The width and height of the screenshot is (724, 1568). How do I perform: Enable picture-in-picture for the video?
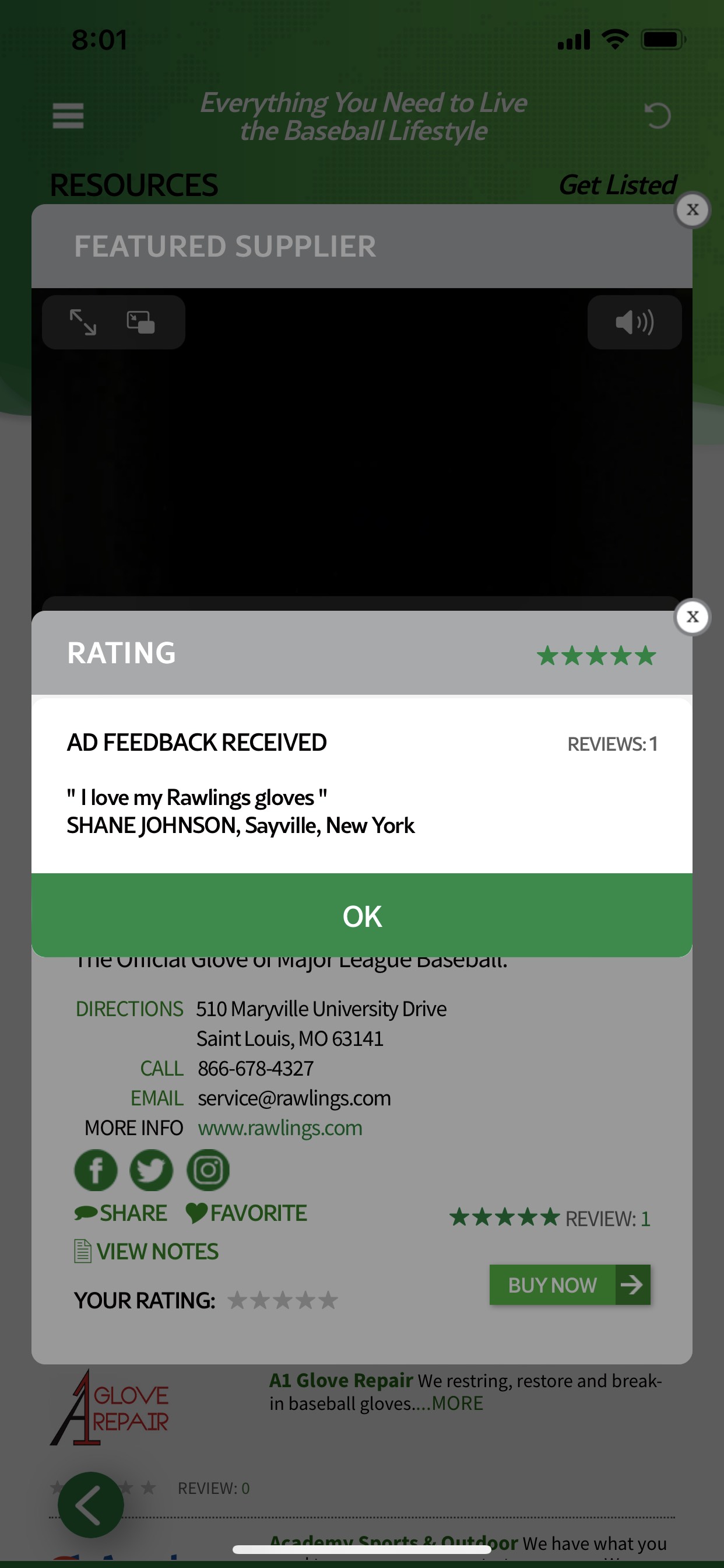click(x=140, y=322)
